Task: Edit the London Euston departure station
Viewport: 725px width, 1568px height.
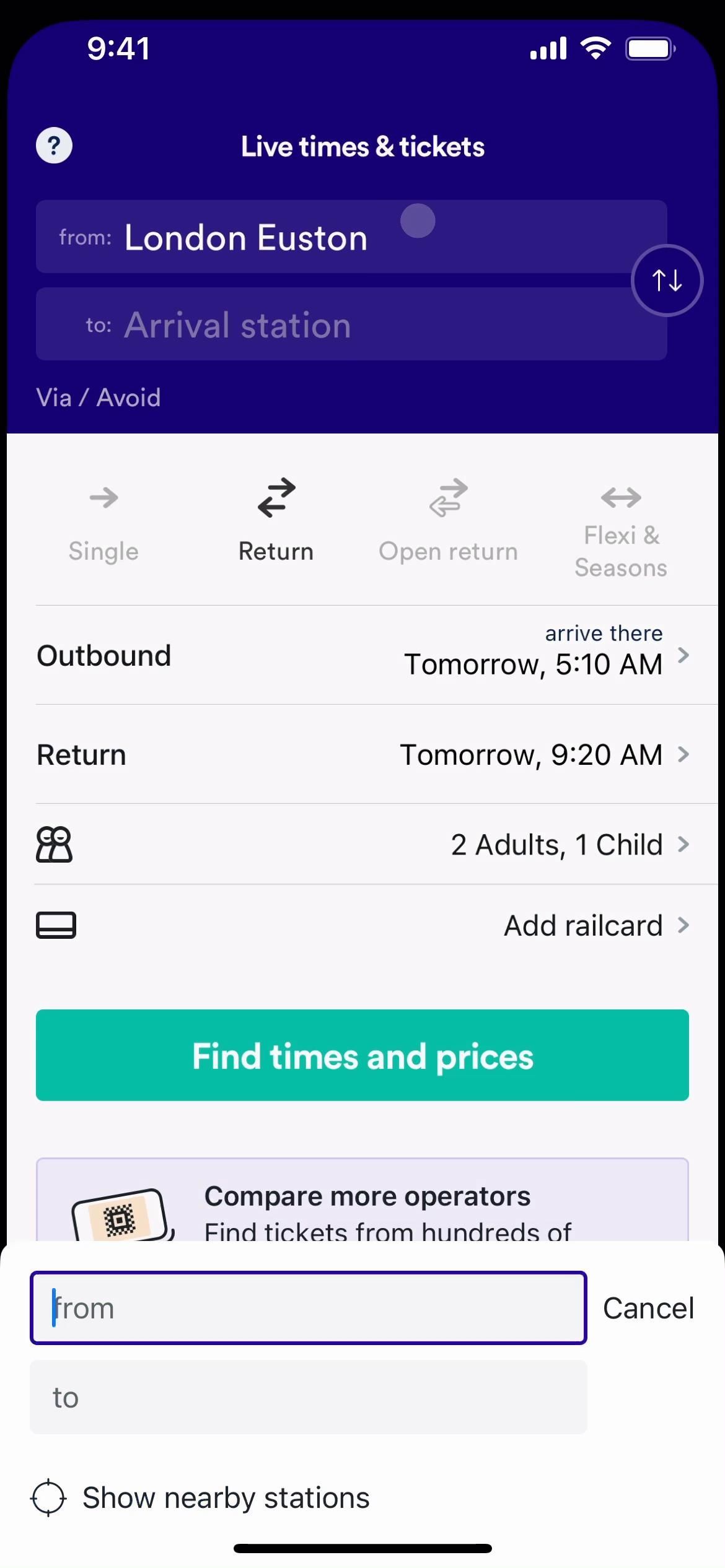Action: pos(245,238)
